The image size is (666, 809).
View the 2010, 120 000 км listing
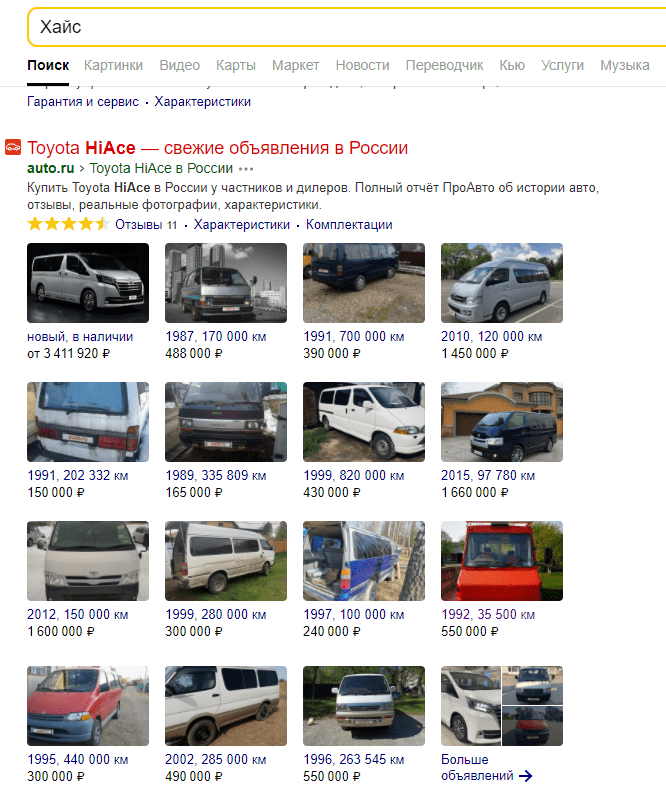(501, 283)
